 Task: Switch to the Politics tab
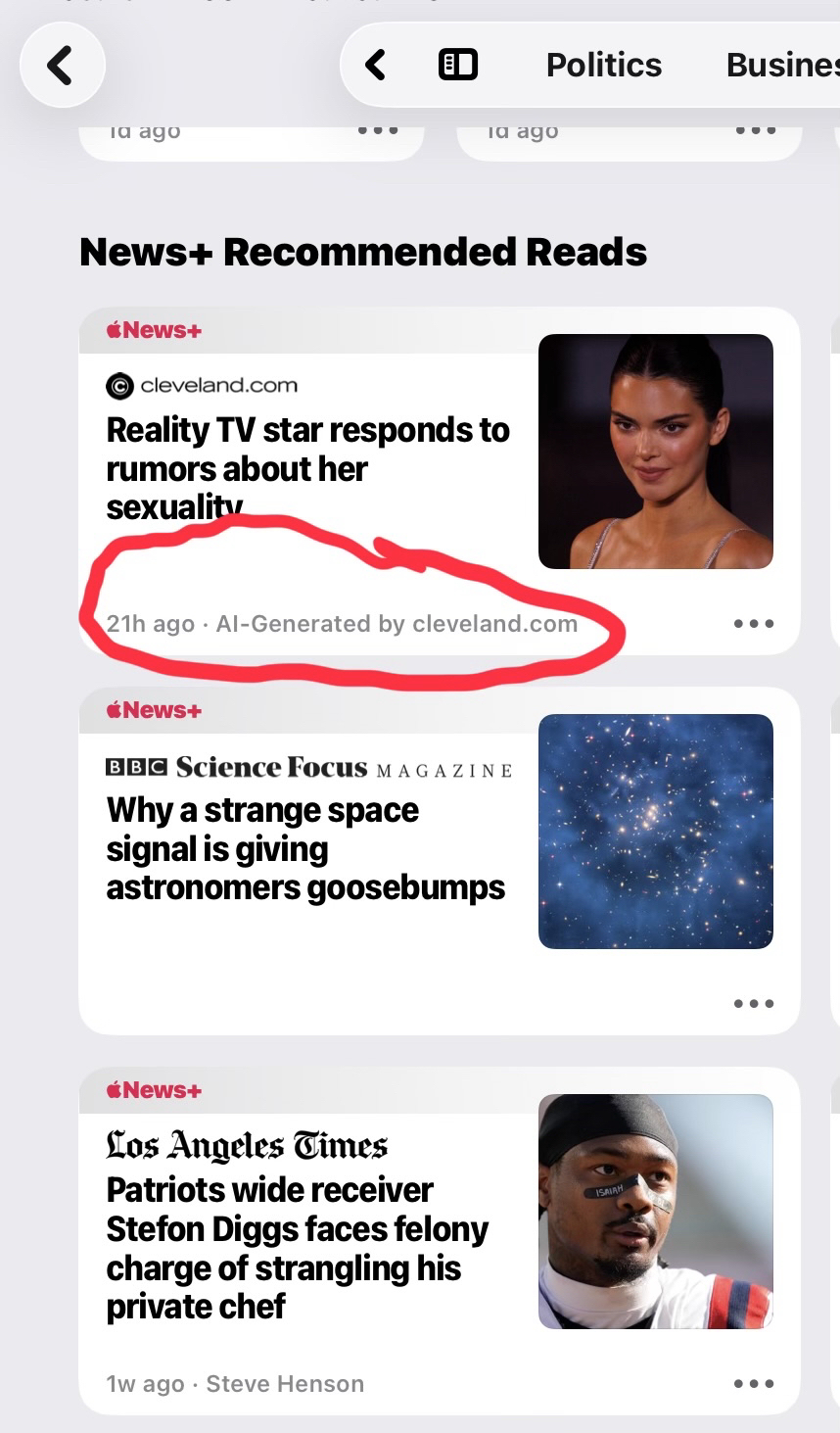click(x=603, y=66)
